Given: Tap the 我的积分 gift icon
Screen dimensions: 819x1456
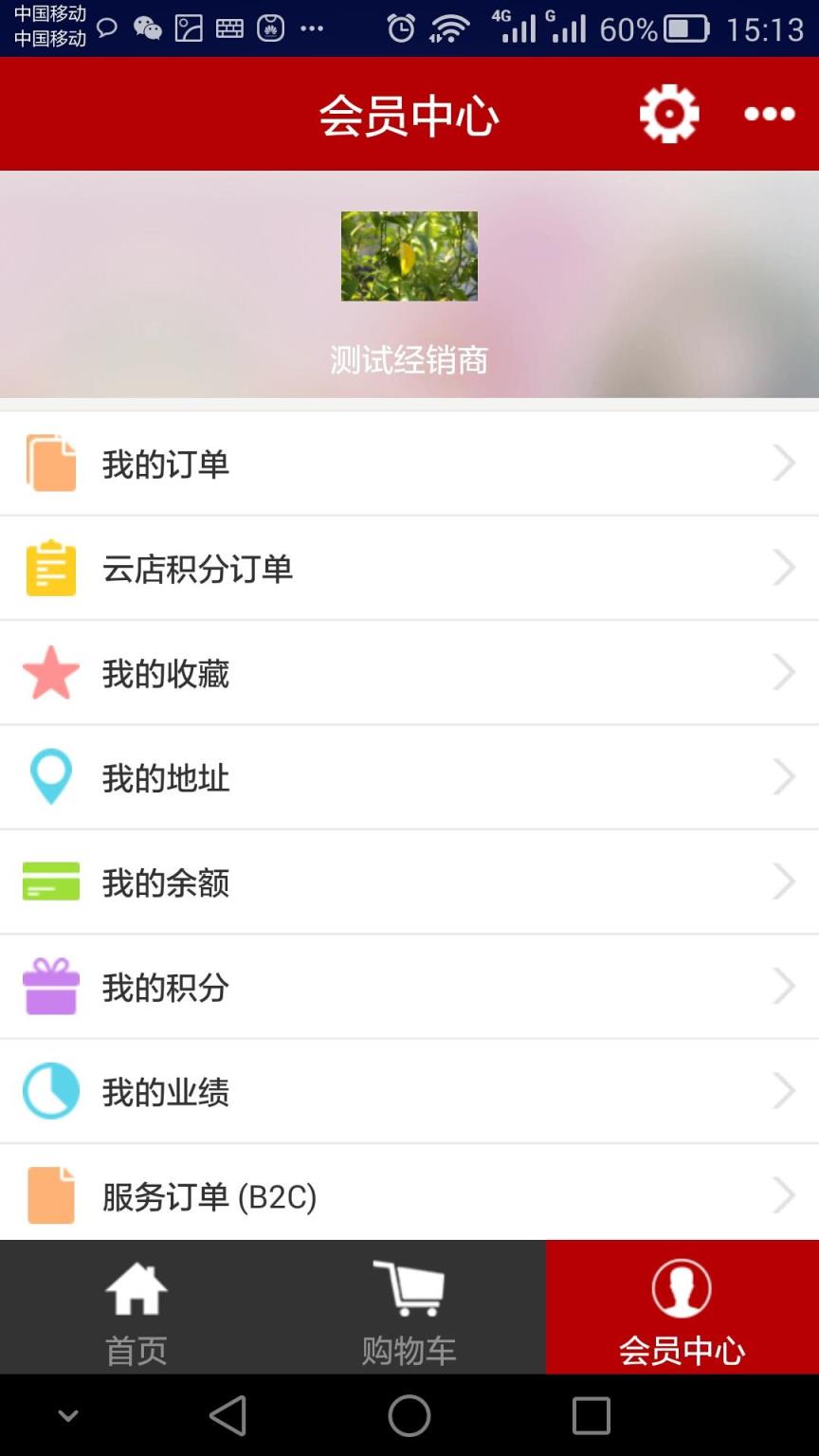Looking at the screenshot, I should (51, 986).
